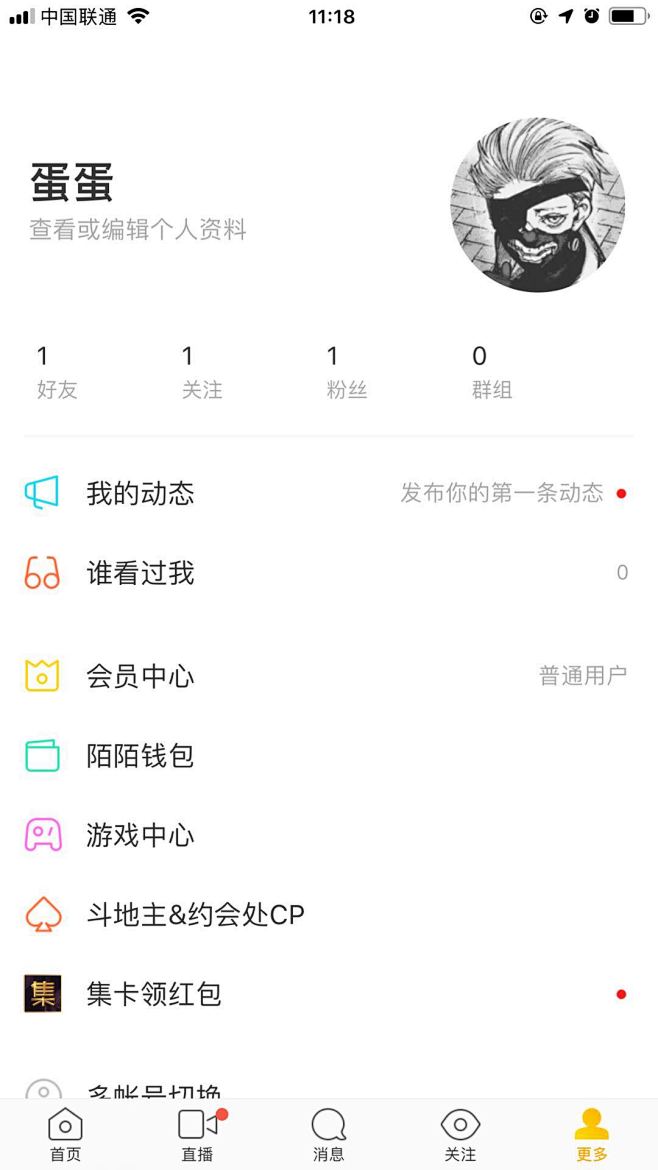
Task: Switch to the bottom 关注 tab
Action: pos(460,1135)
